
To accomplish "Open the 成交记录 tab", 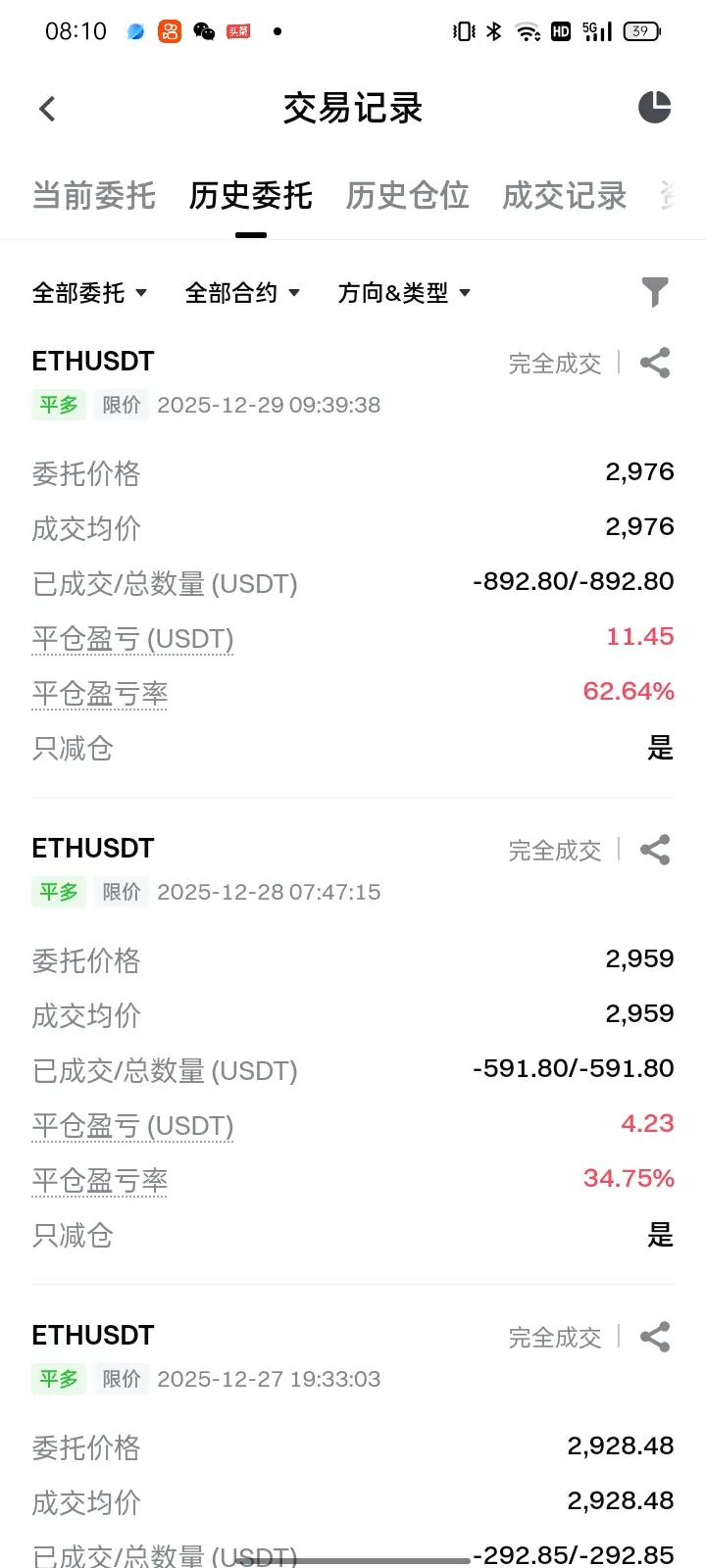I will tap(565, 196).
